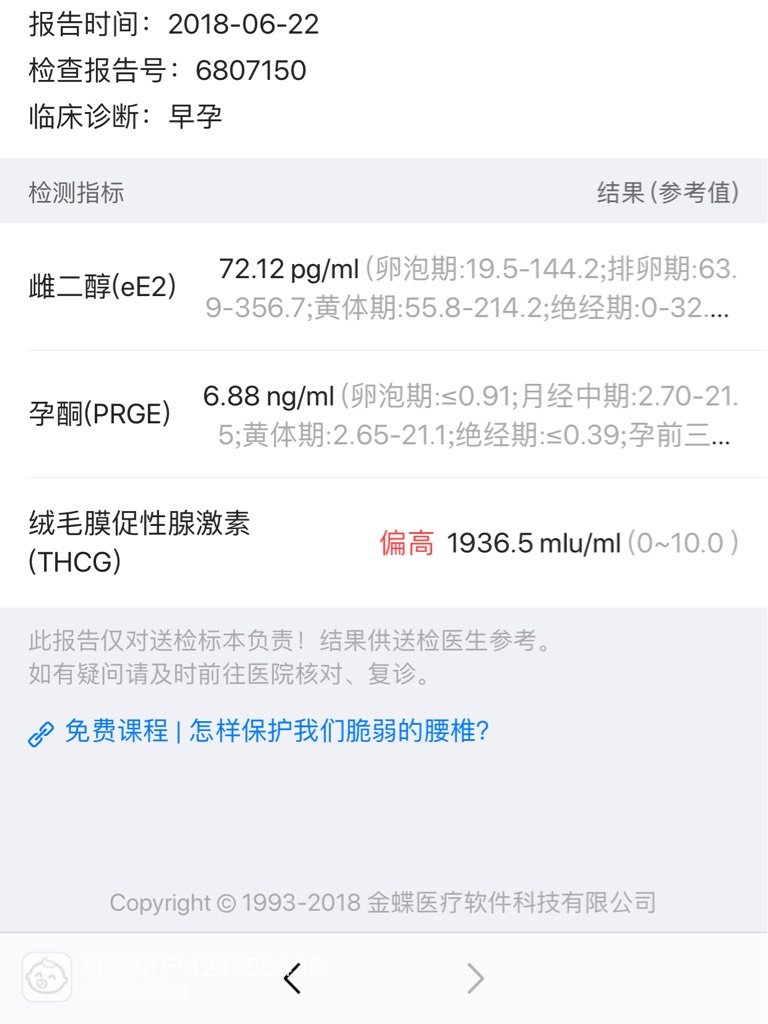
Task: Go forward with the right arrow
Action: click(x=475, y=979)
